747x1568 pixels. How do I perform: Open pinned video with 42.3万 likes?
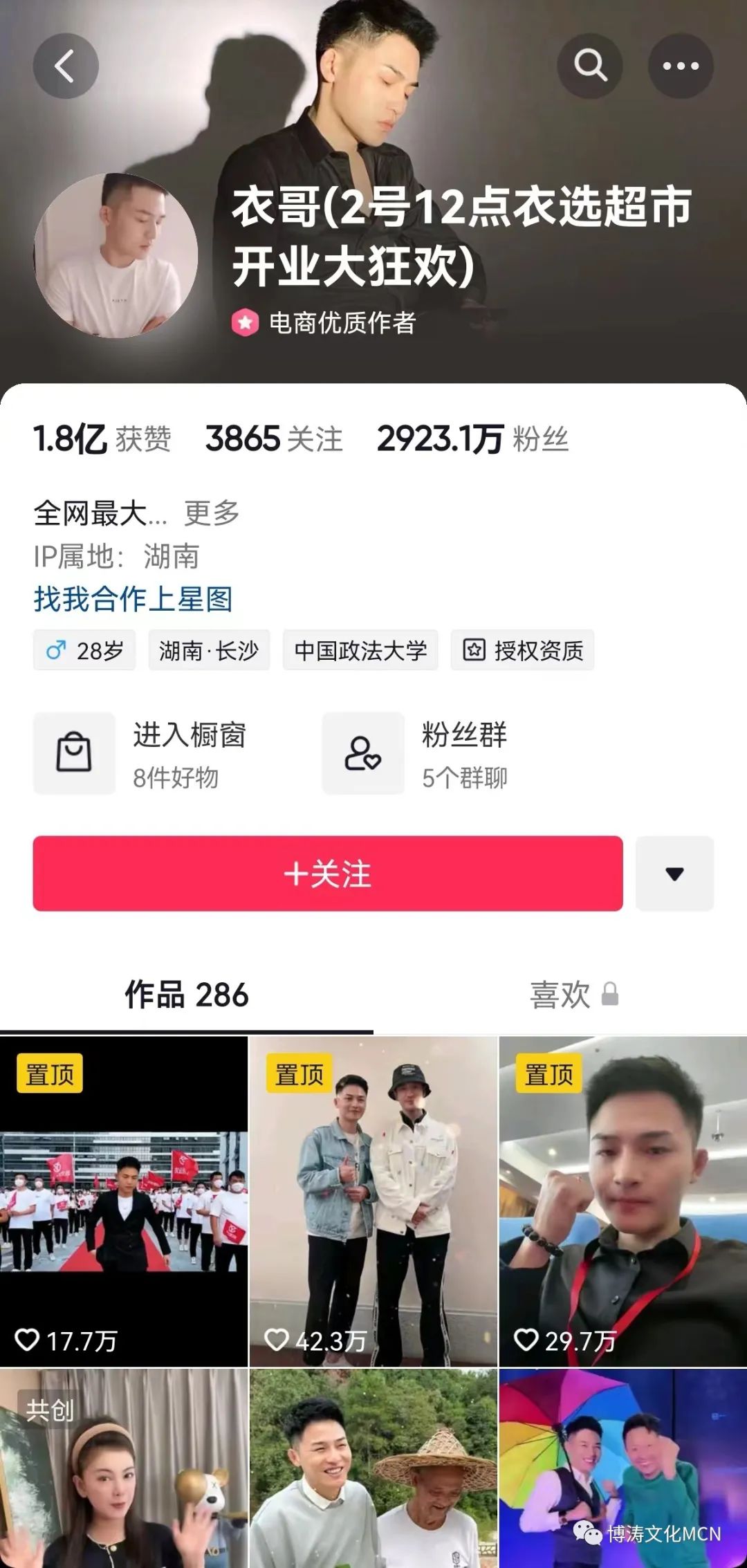click(373, 1201)
